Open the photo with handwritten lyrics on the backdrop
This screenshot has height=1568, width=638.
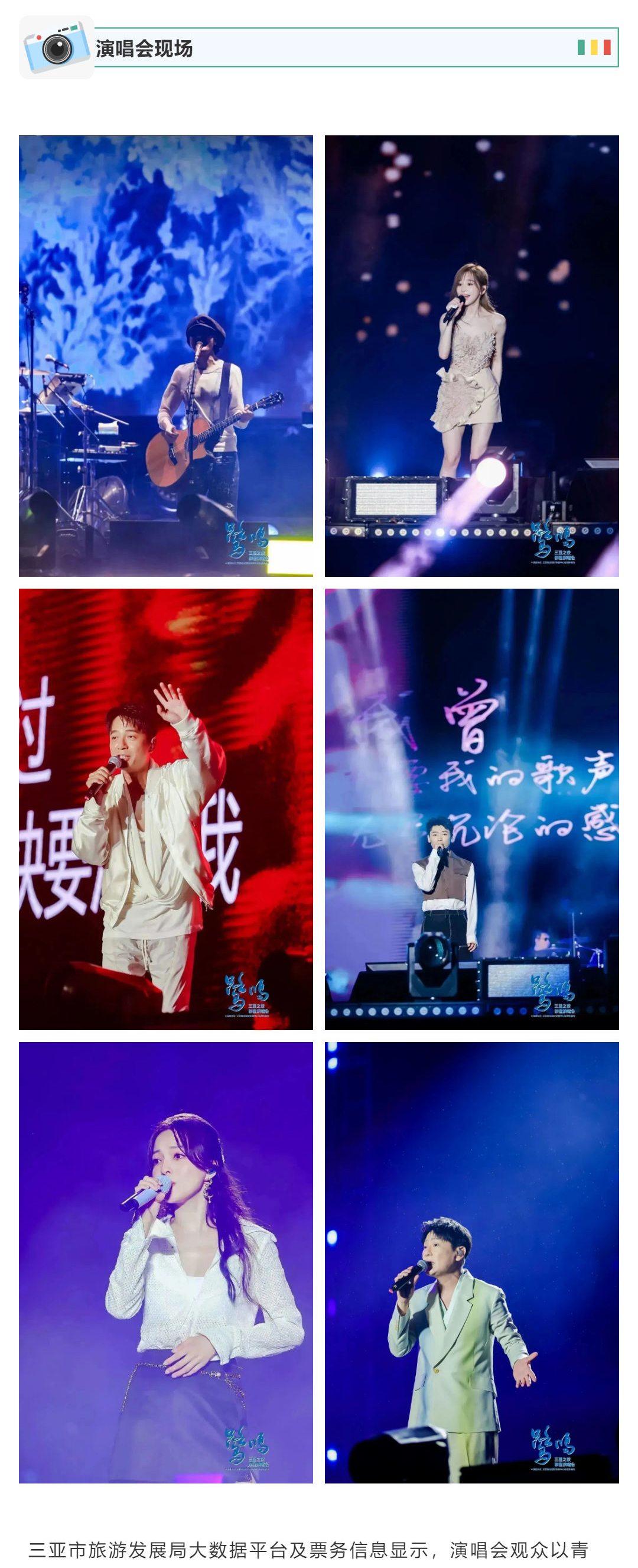point(471,809)
